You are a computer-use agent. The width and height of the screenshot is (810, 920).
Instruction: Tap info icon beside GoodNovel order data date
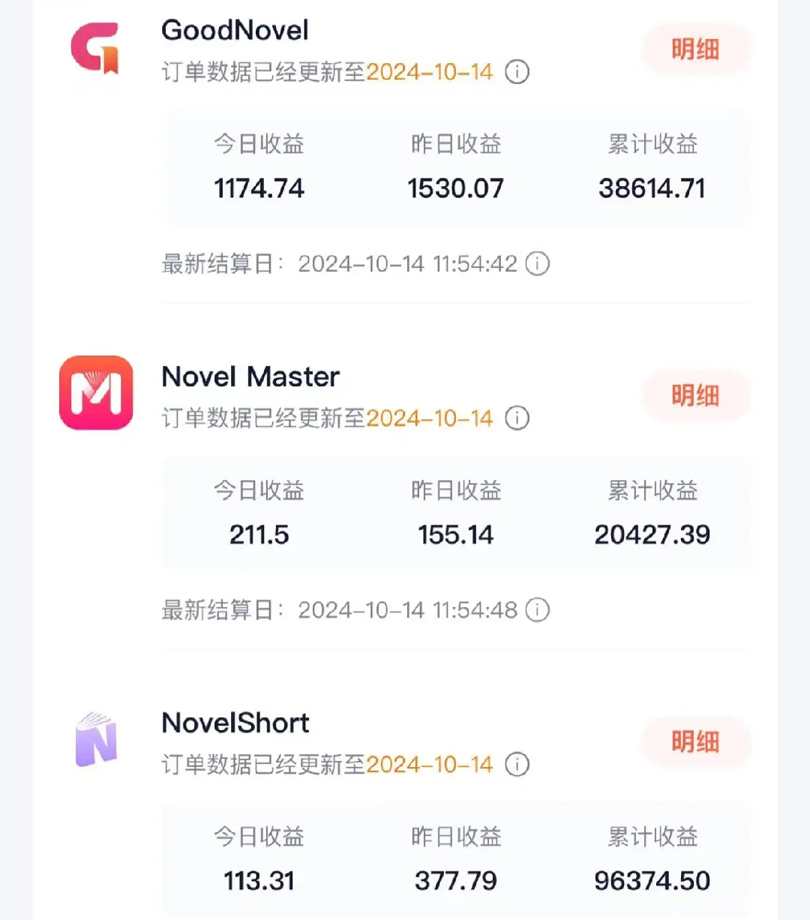pos(516,72)
